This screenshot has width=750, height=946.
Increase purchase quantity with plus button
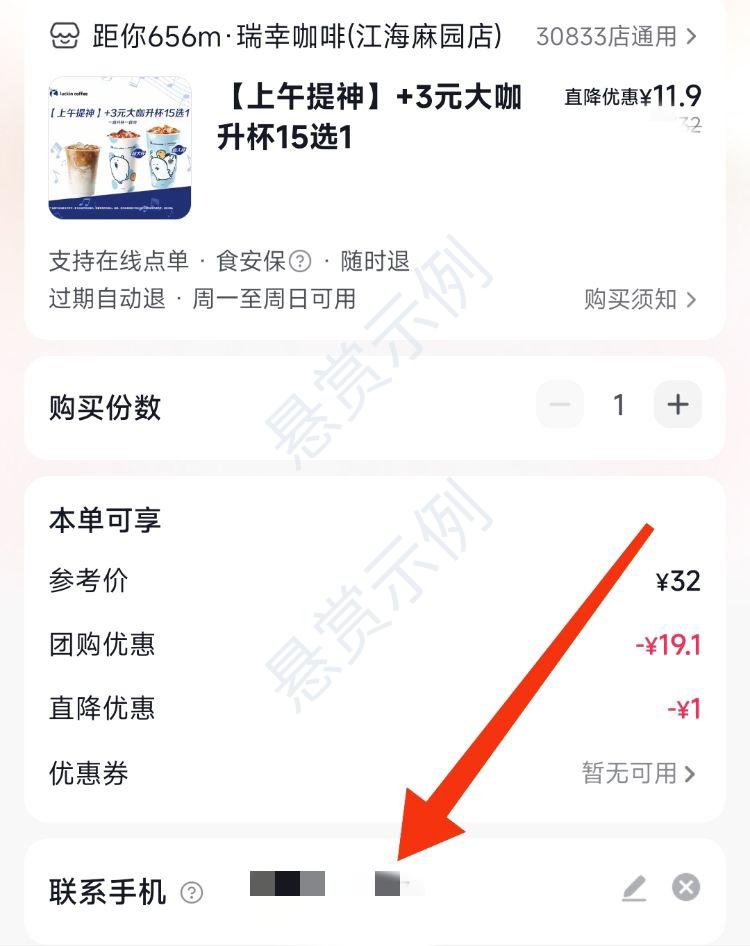[x=678, y=405]
